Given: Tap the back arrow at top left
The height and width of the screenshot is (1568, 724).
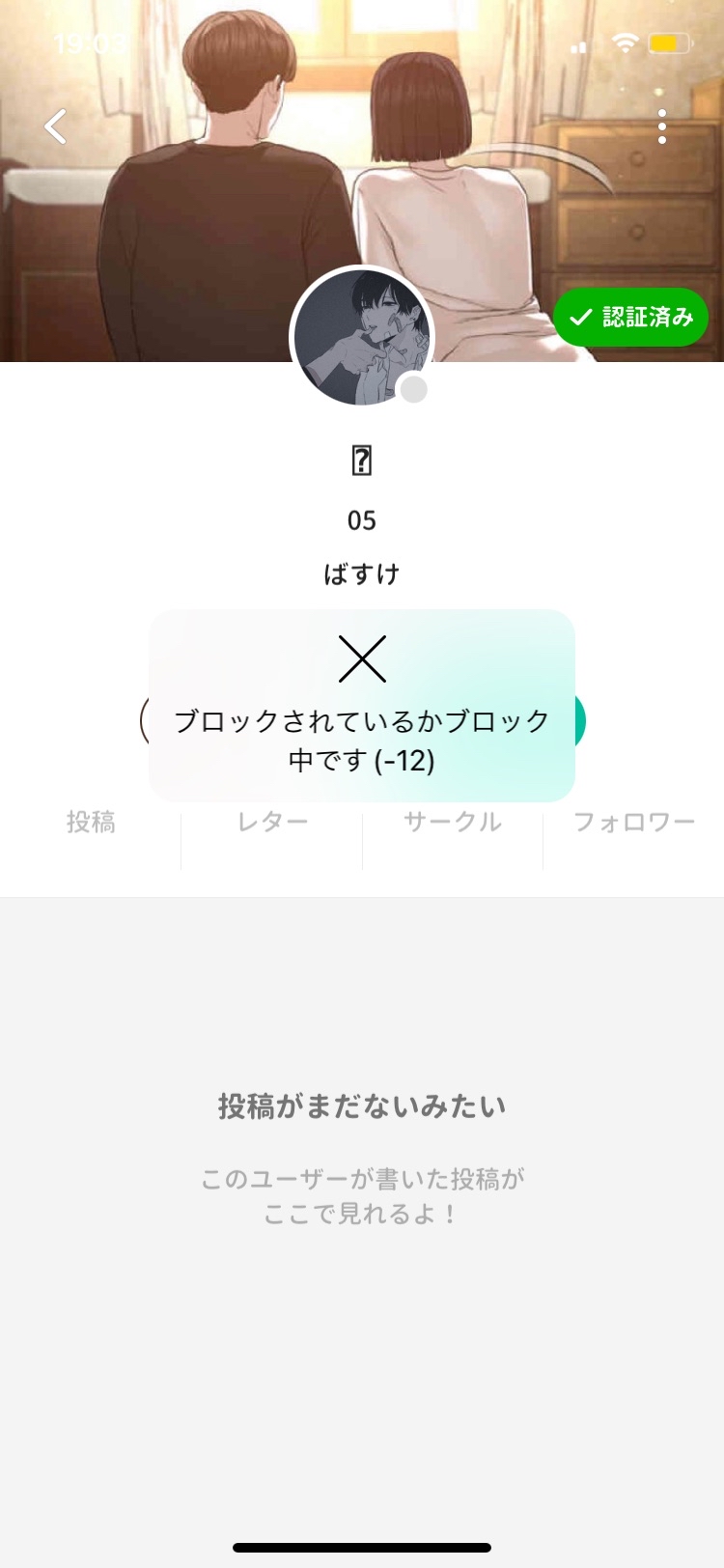Looking at the screenshot, I should (x=56, y=126).
